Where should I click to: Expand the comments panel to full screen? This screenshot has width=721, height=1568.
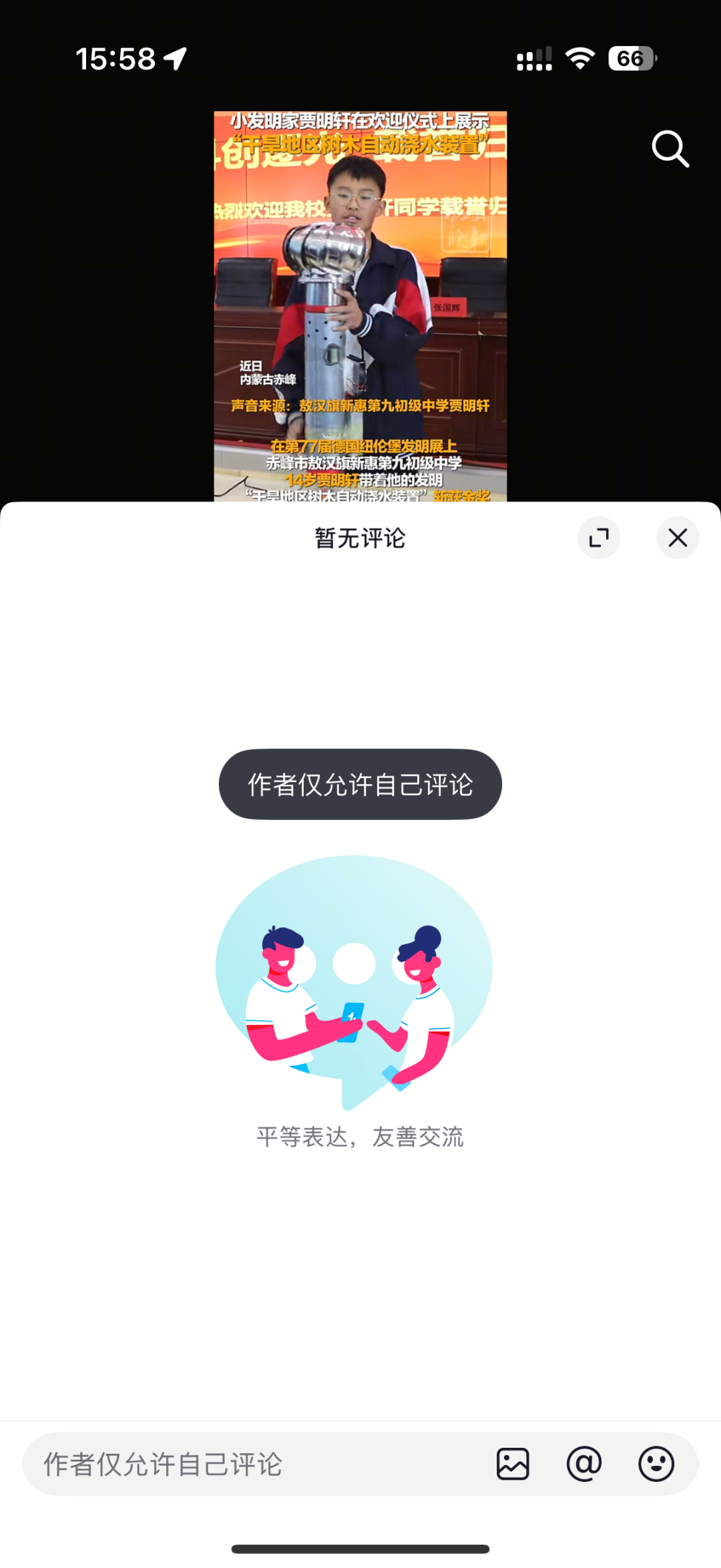[599, 538]
